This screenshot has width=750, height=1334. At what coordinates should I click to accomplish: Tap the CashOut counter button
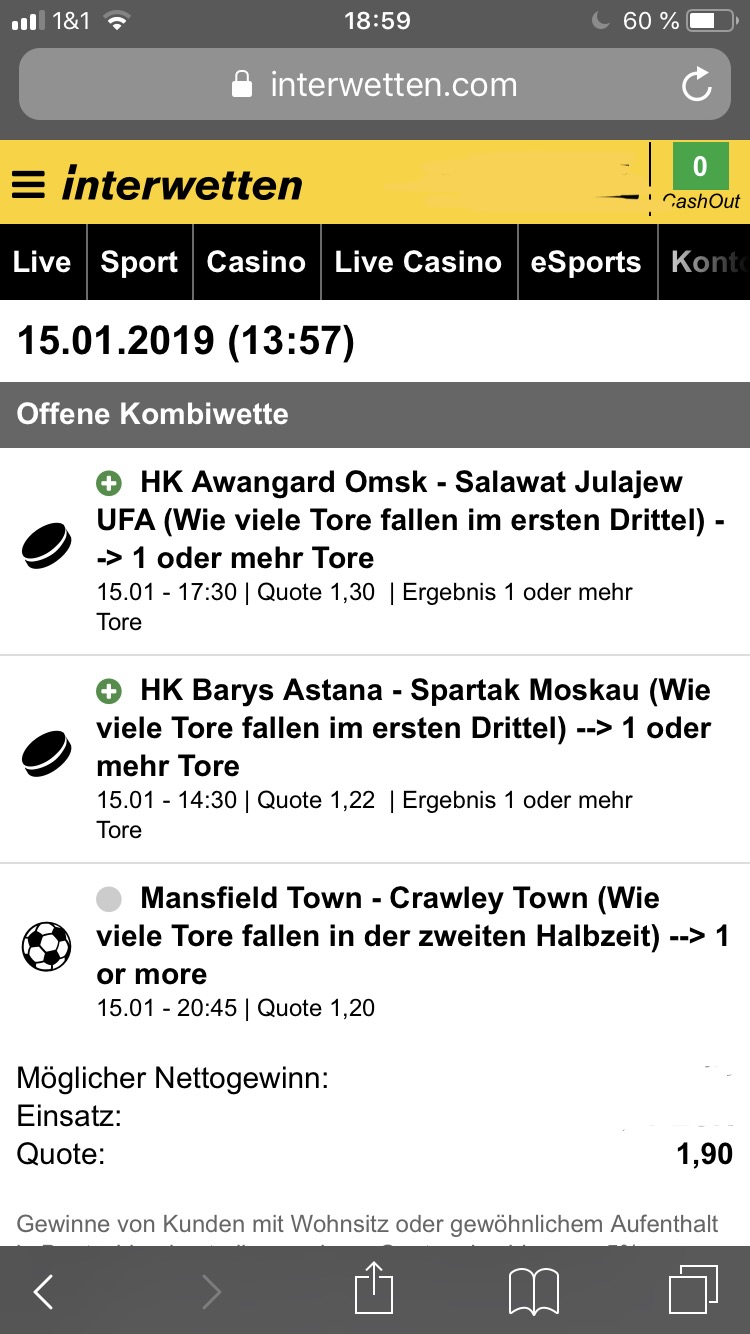pyautogui.click(x=700, y=177)
